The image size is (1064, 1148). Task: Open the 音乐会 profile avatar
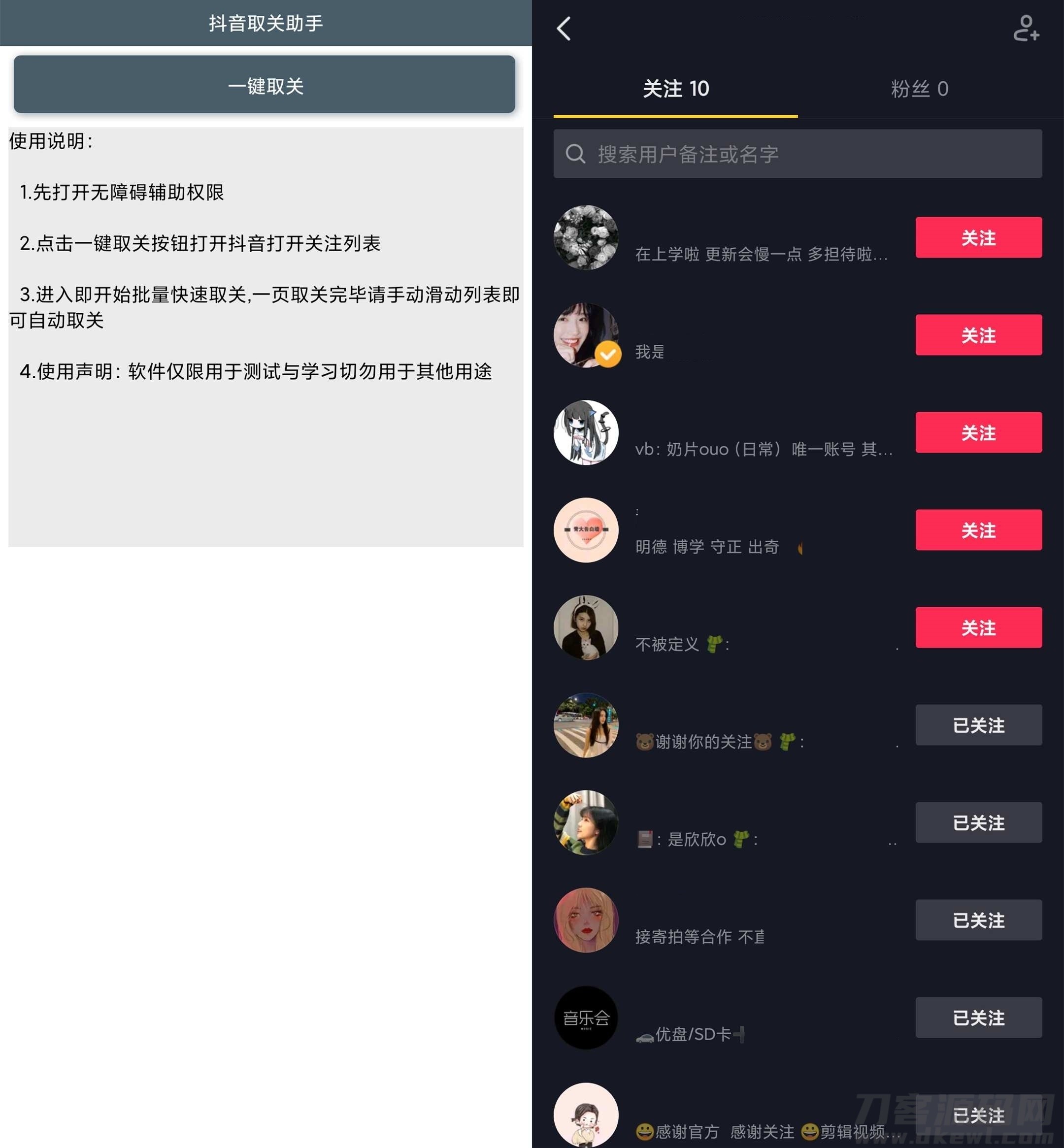pos(586,1017)
